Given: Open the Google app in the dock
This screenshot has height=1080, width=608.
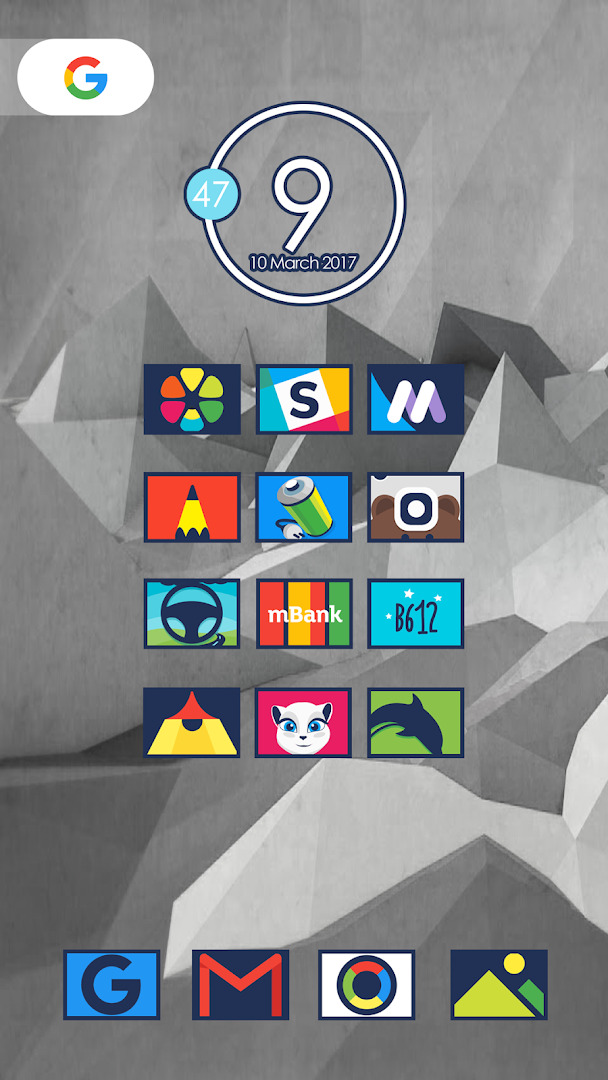Looking at the screenshot, I should [112, 985].
